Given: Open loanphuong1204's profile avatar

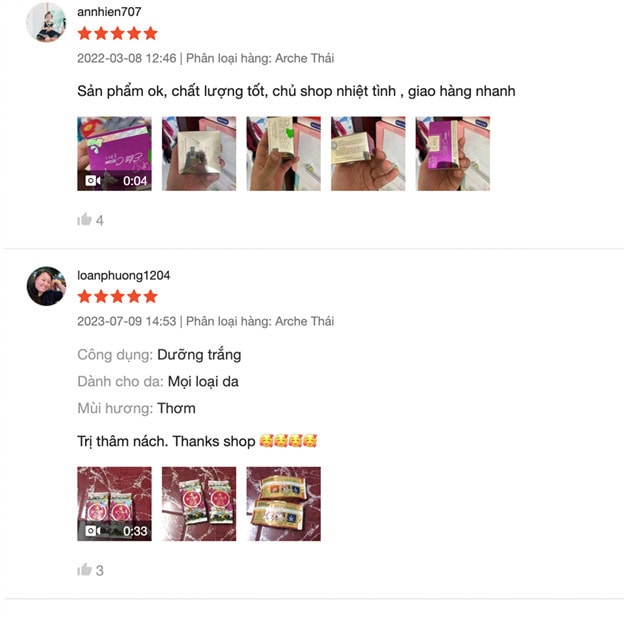Looking at the screenshot, I should pyautogui.click(x=46, y=286).
